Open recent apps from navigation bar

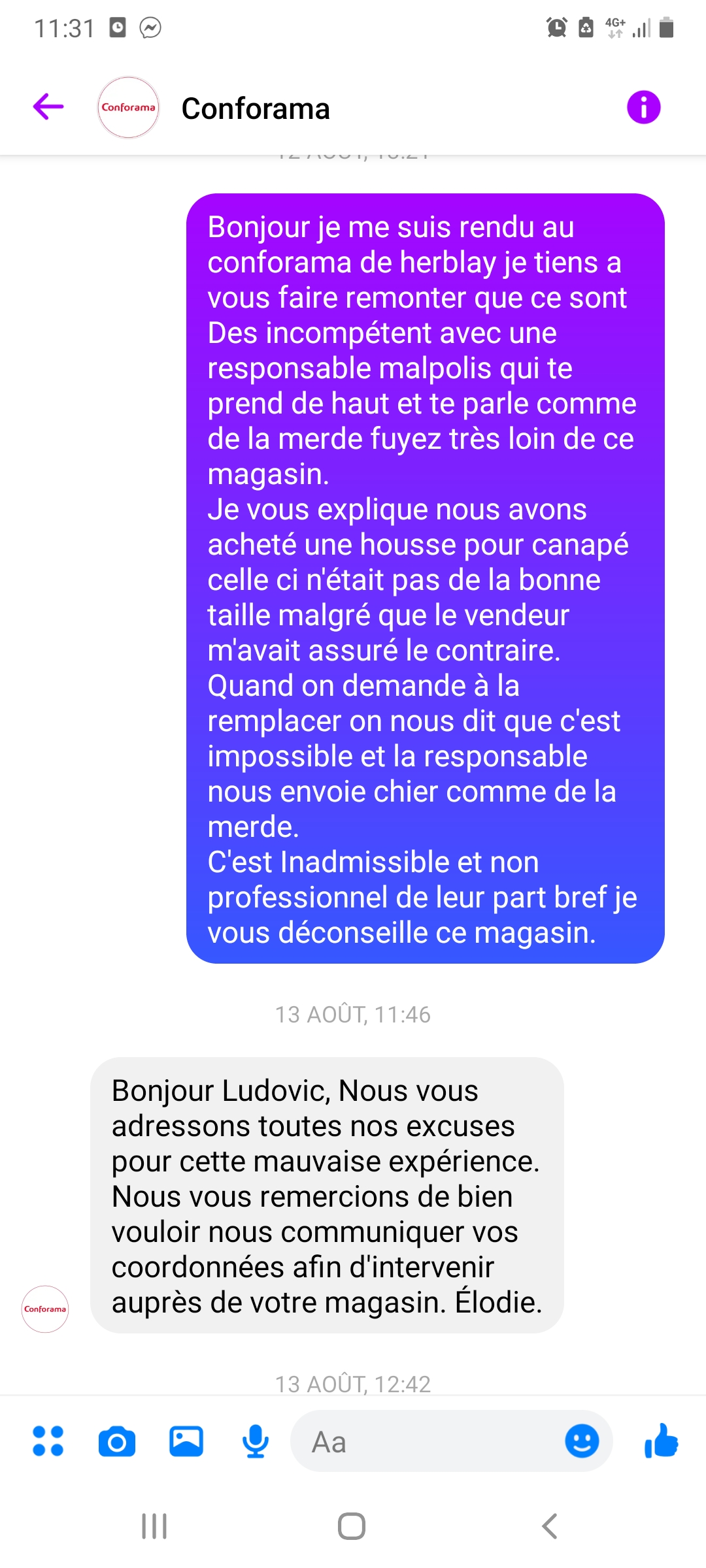pos(154,1527)
